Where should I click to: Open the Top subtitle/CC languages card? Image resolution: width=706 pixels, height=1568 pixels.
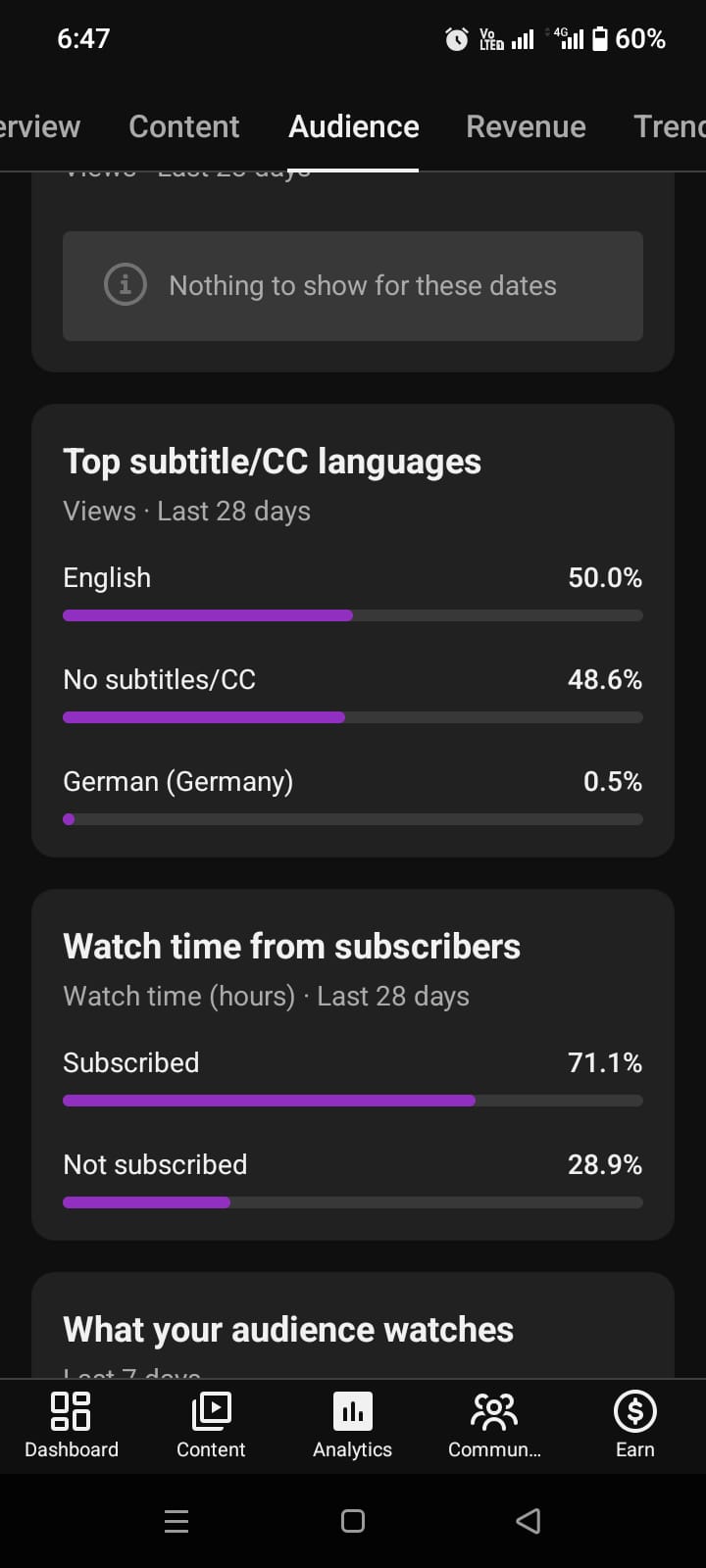(353, 630)
